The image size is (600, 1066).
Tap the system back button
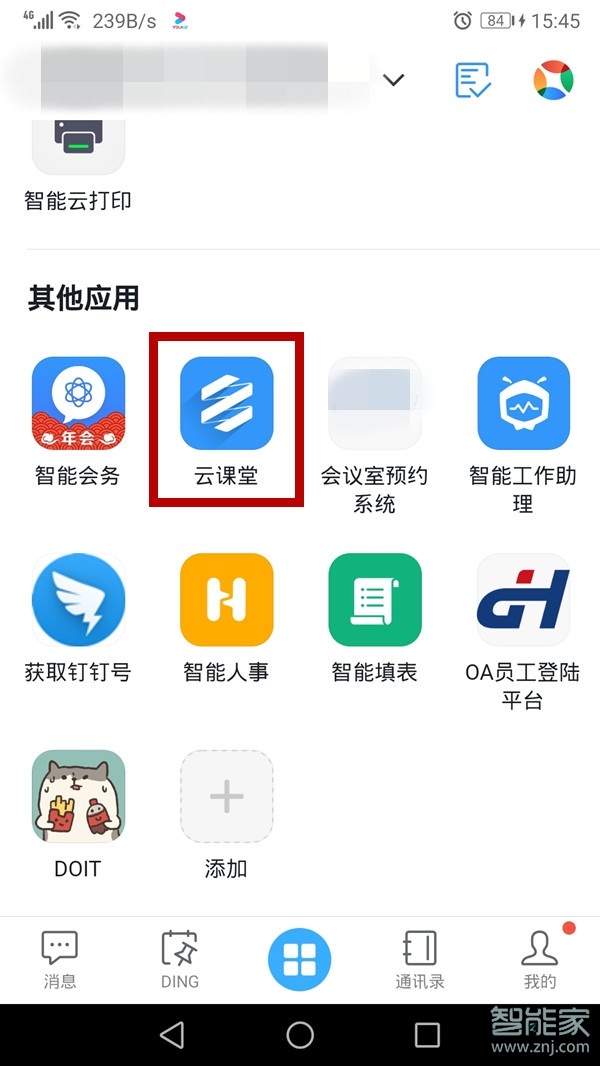[x=172, y=1034]
